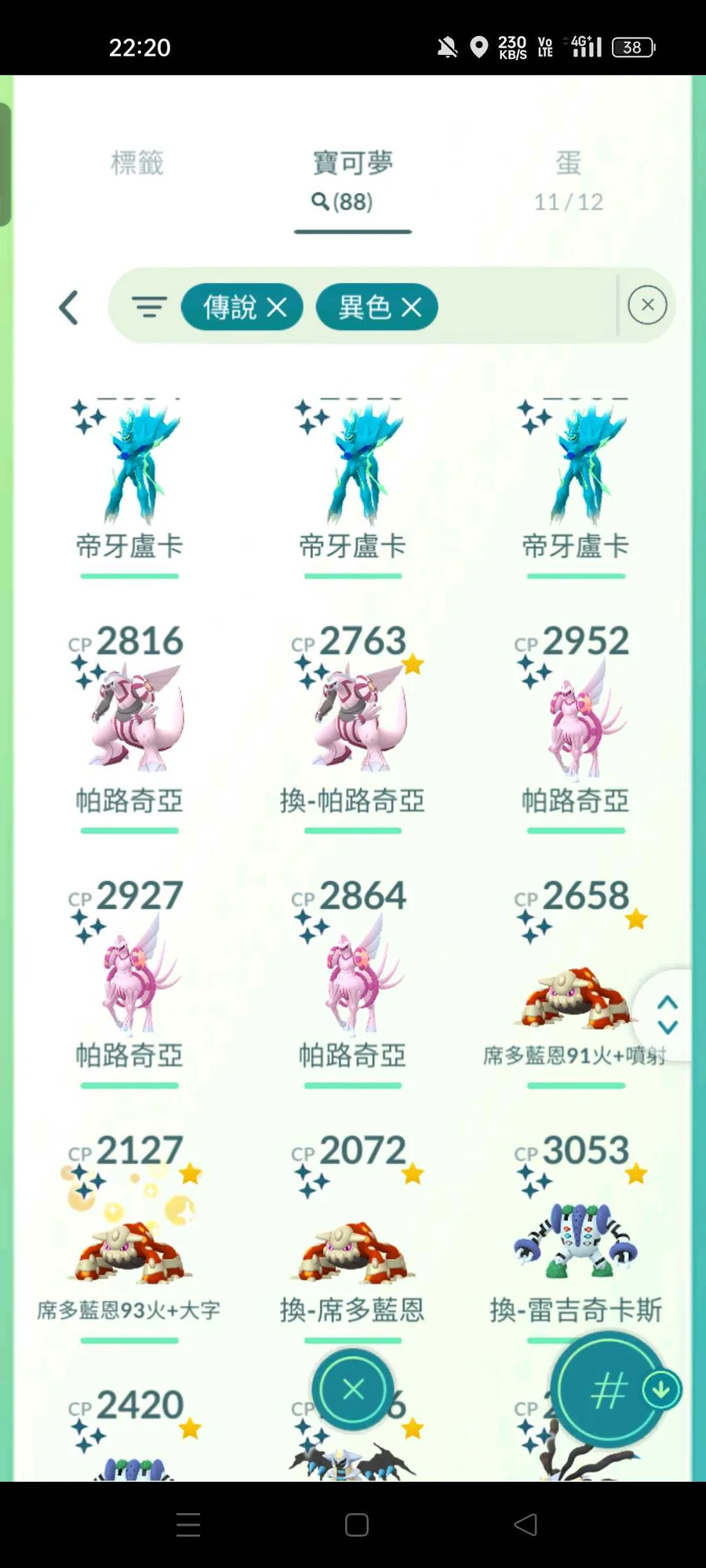Remove the 異色 filter chip
Image resolution: width=706 pixels, height=1568 pixels.
412,307
